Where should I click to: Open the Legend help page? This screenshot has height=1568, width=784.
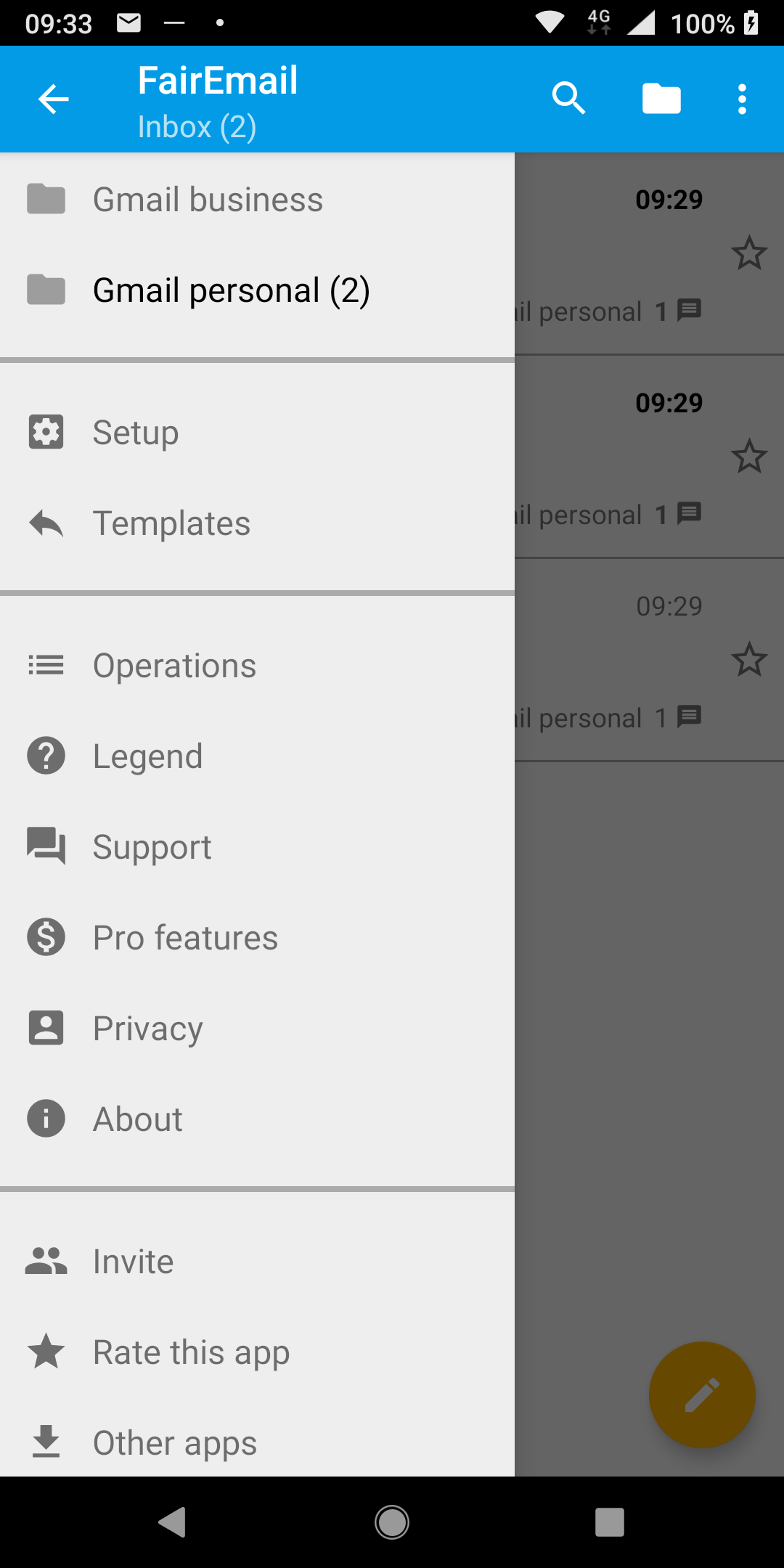(x=147, y=756)
